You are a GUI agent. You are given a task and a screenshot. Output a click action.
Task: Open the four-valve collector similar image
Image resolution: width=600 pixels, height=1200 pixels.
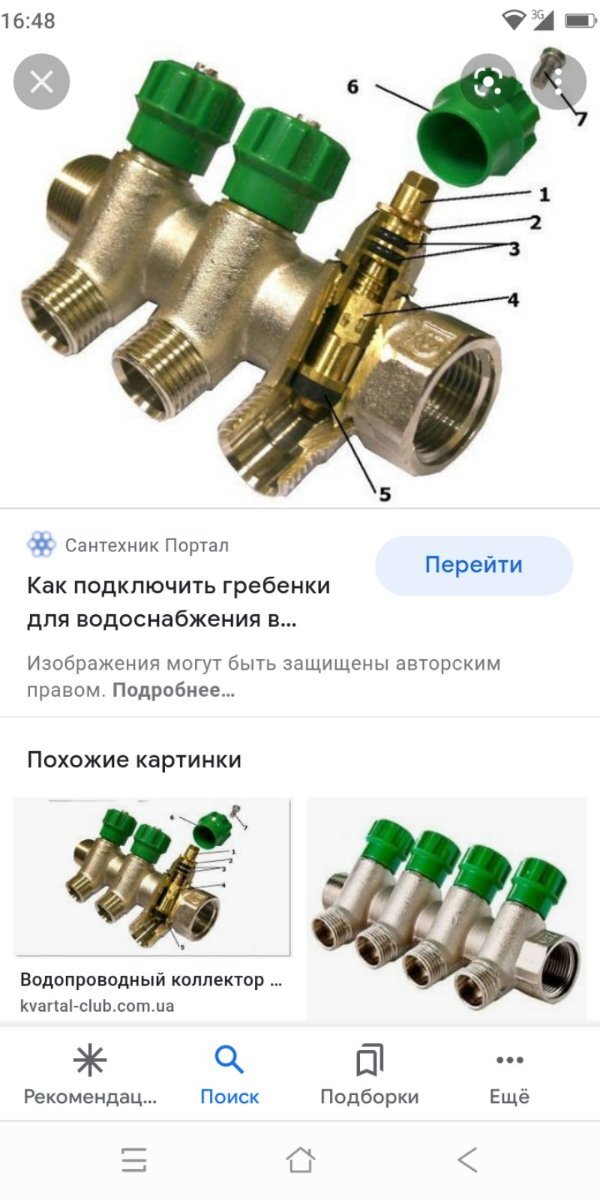(446, 908)
